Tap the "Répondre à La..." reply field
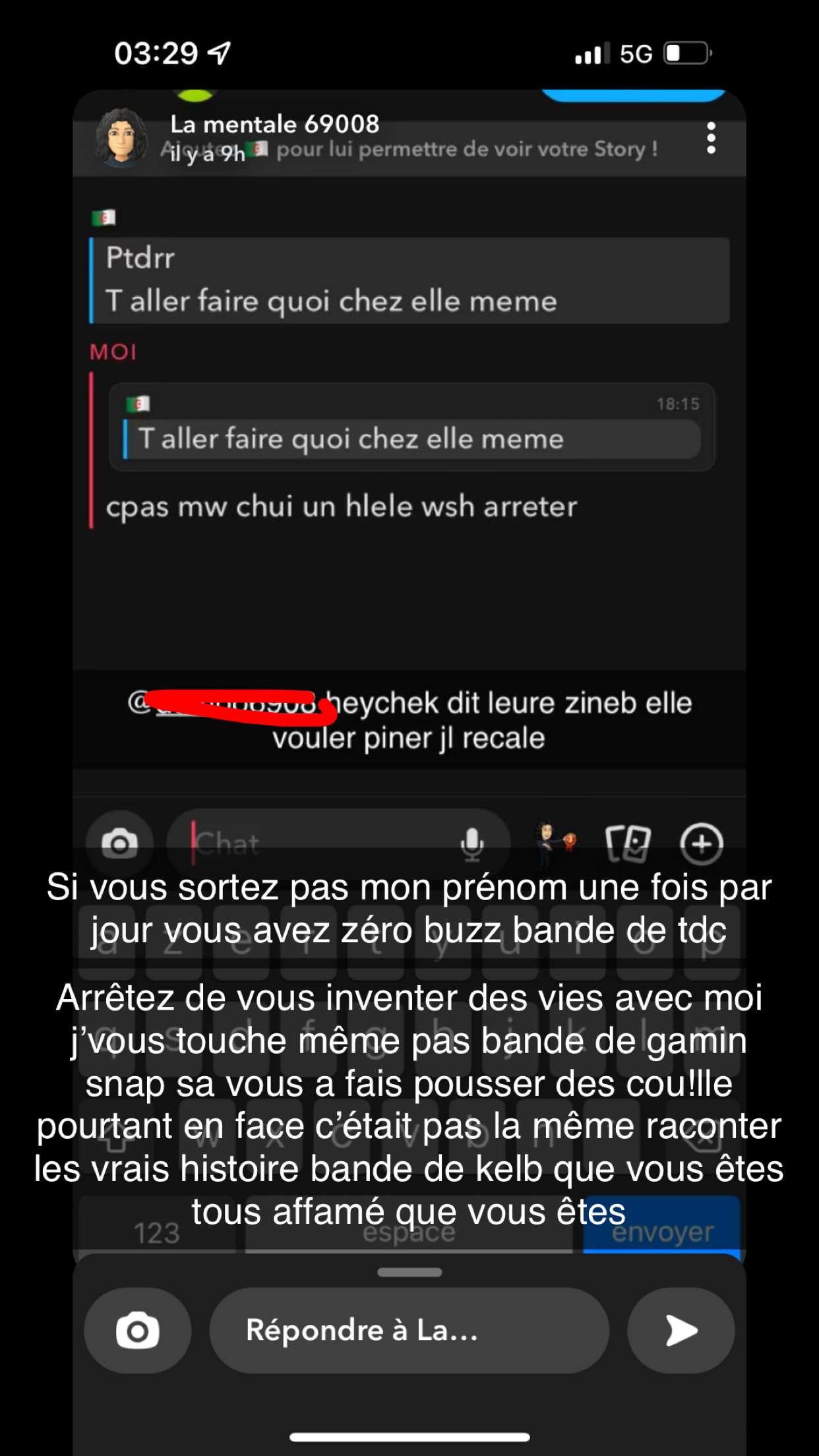This screenshot has width=819, height=1456. 409,1330
